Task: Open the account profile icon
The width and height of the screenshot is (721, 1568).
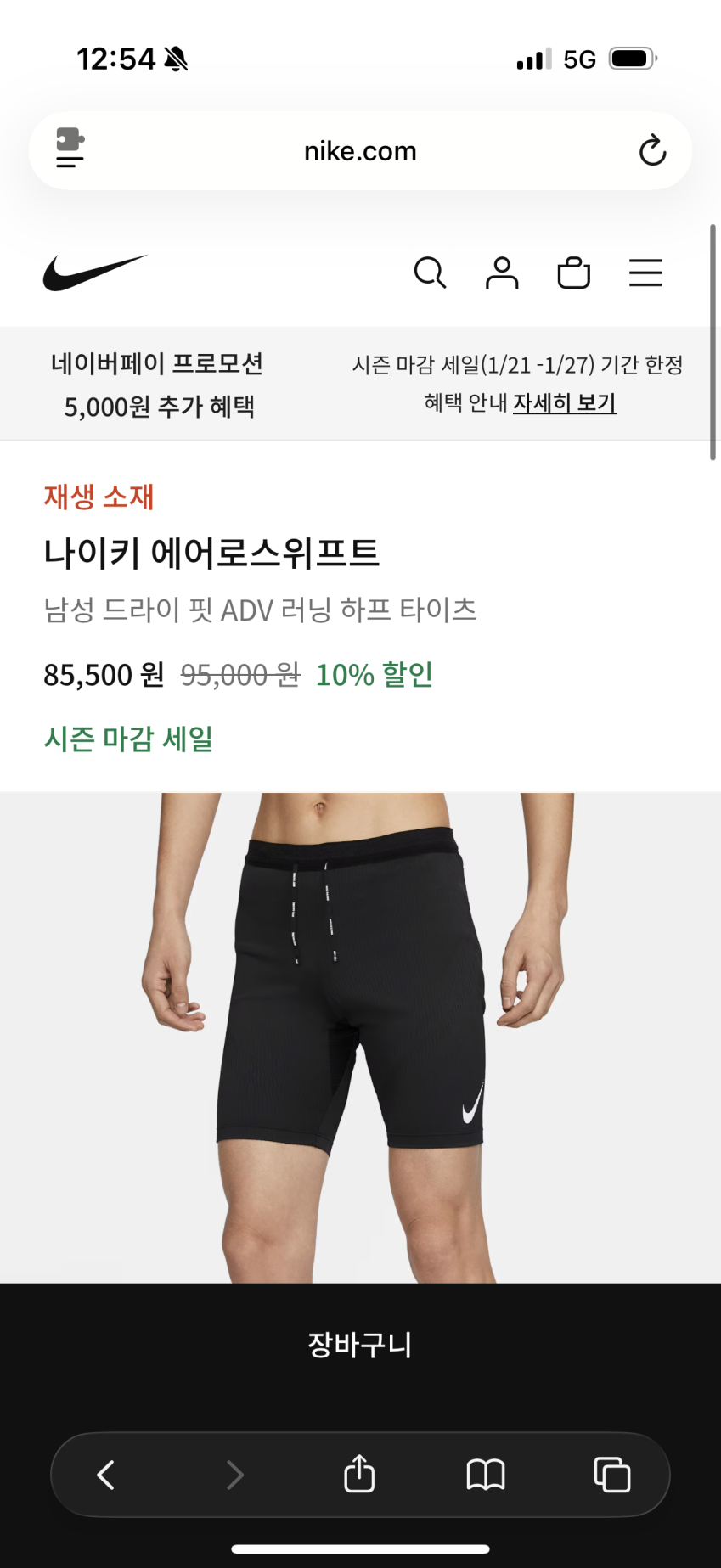Action: point(502,273)
